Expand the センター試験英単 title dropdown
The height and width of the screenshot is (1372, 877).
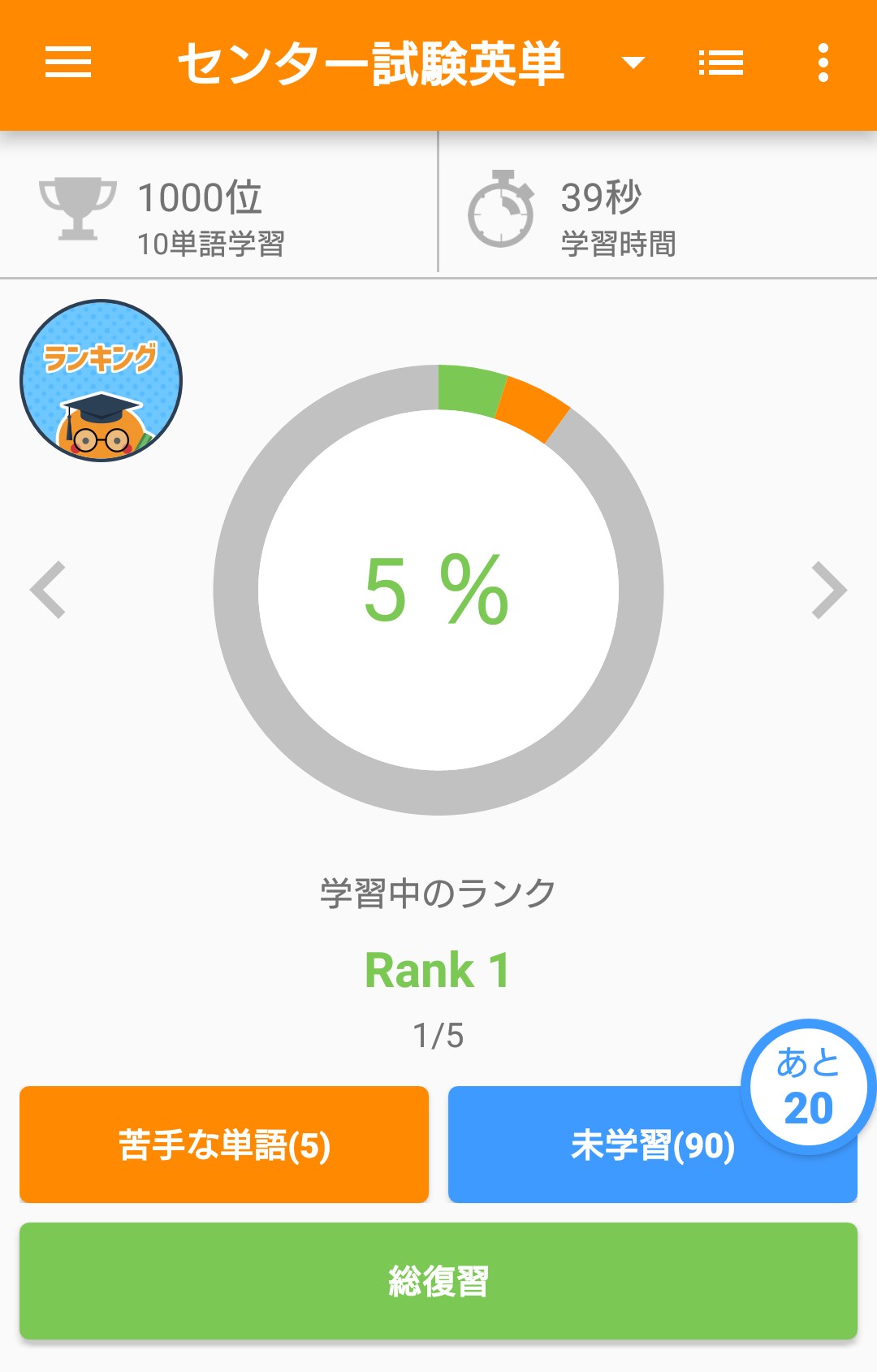633,63
